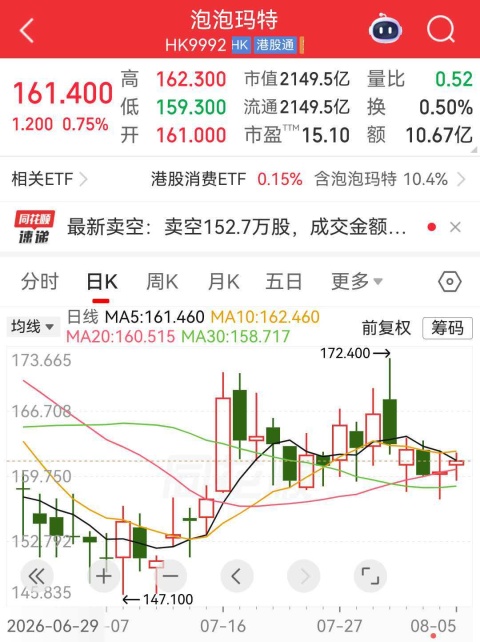Viewport: 480px width, 642px height.
Task: Open the 均线 indicator dropdown
Action: [33, 327]
